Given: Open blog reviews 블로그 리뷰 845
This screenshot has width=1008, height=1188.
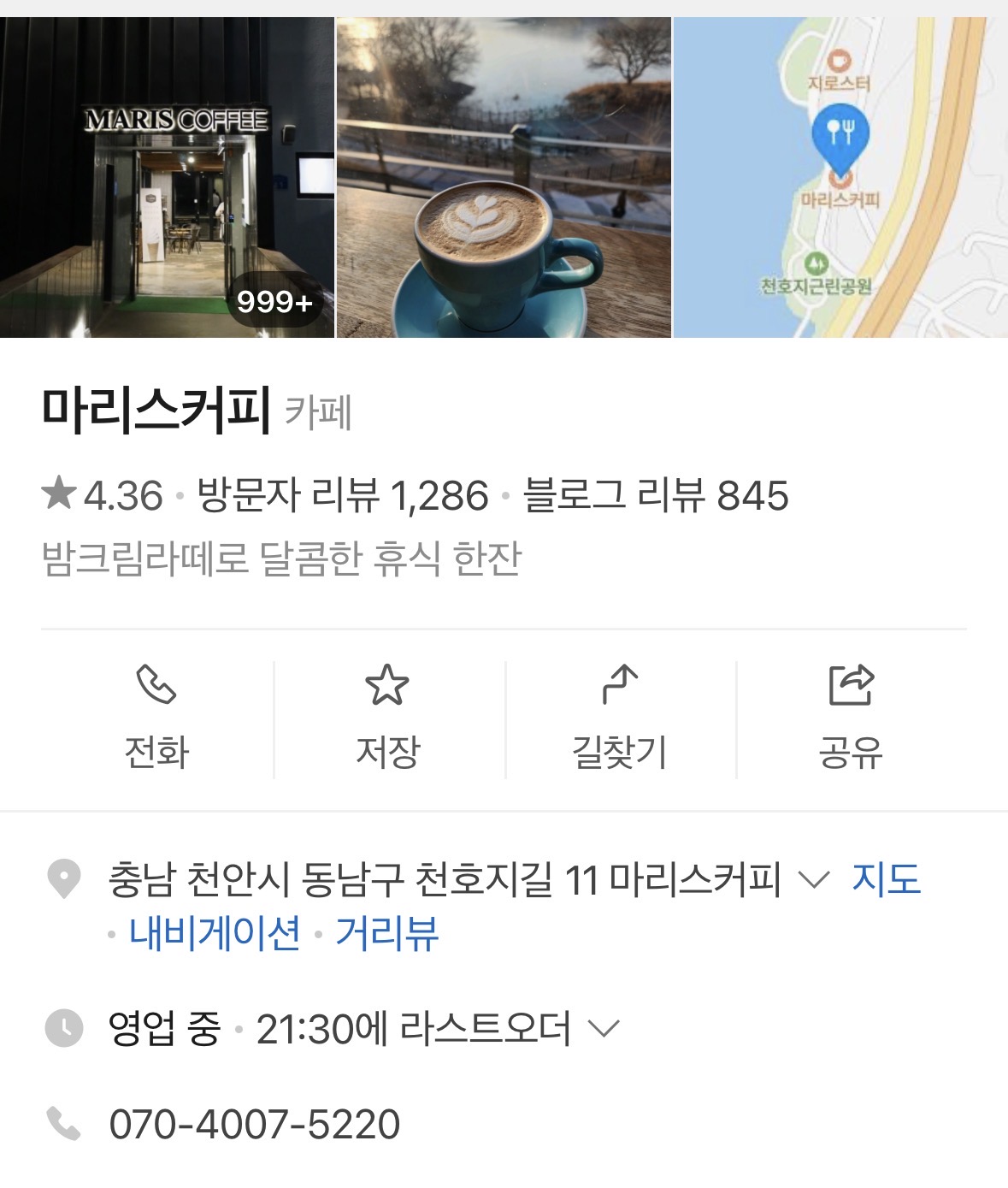Looking at the screenshot, I should pos(656,495).
